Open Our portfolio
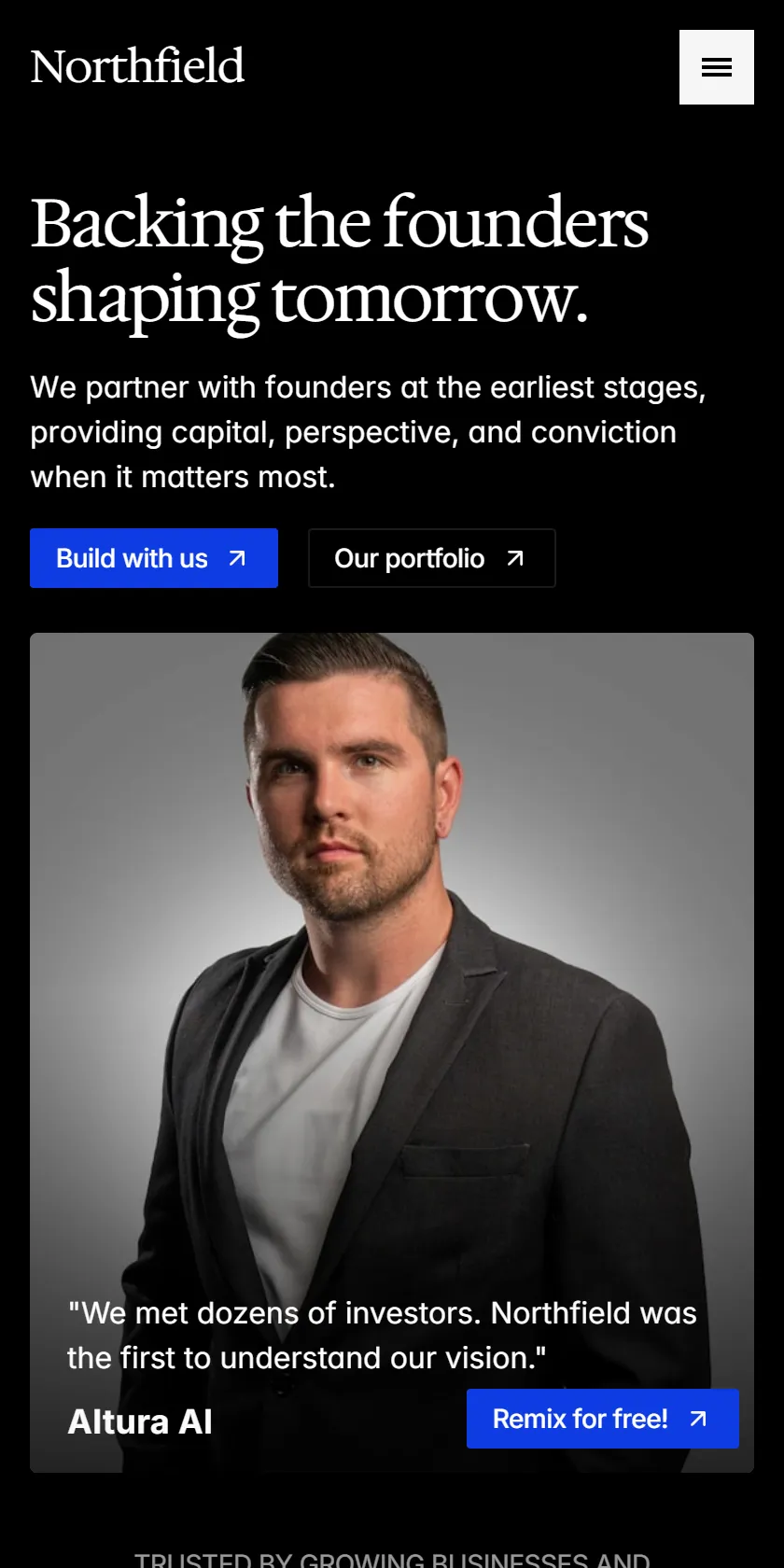Image resolution: width=784 pixels, height=1568 pixels. pos(432,558)
